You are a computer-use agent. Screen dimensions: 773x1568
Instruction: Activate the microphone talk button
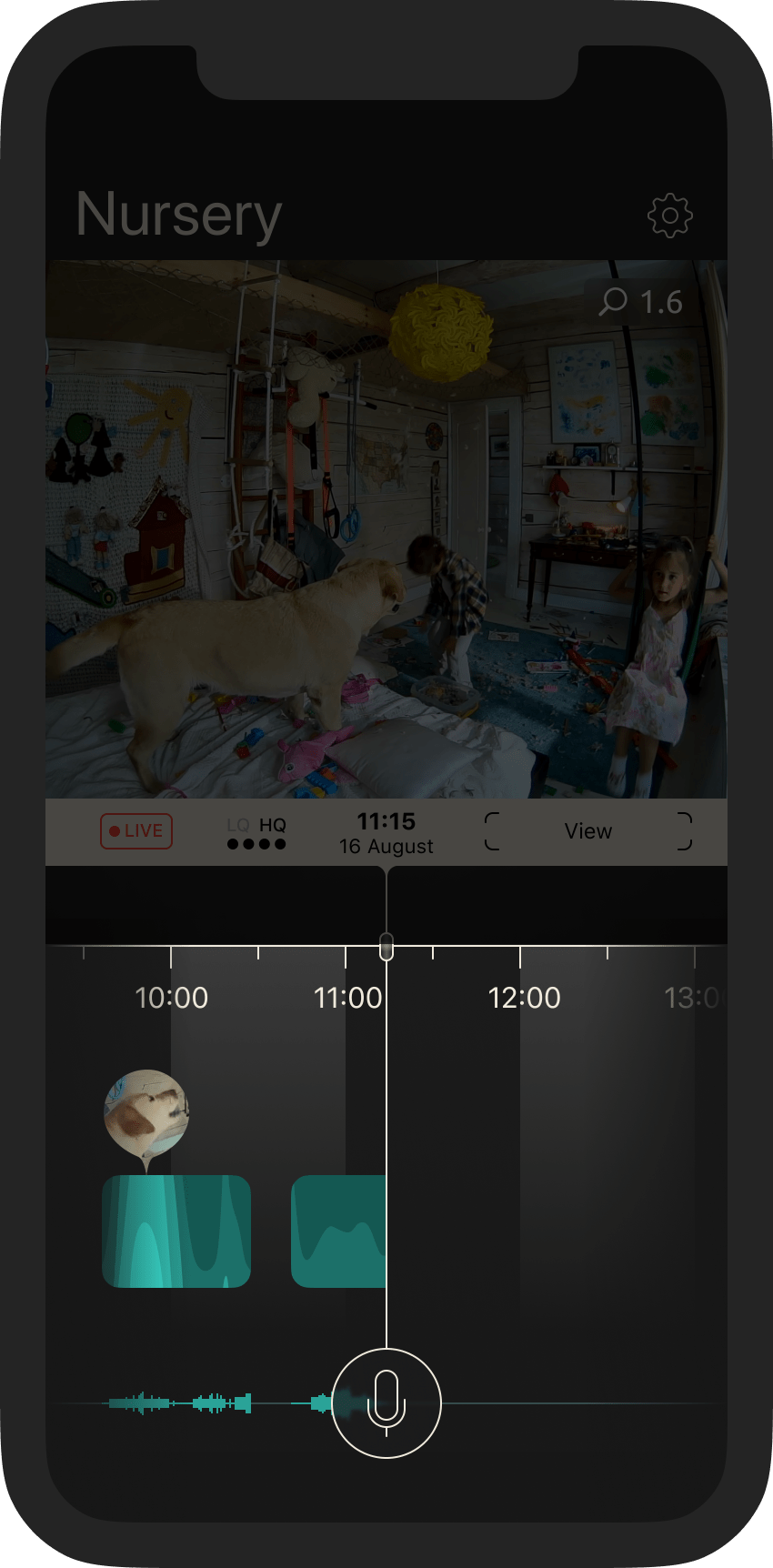386,1403
